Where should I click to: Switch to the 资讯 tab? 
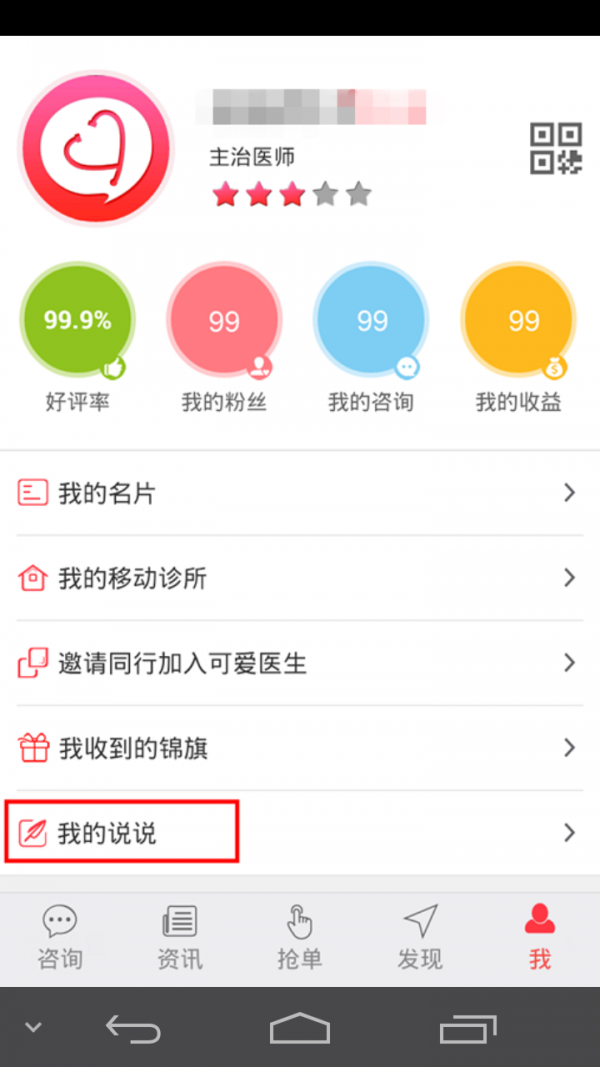[180, 938]
